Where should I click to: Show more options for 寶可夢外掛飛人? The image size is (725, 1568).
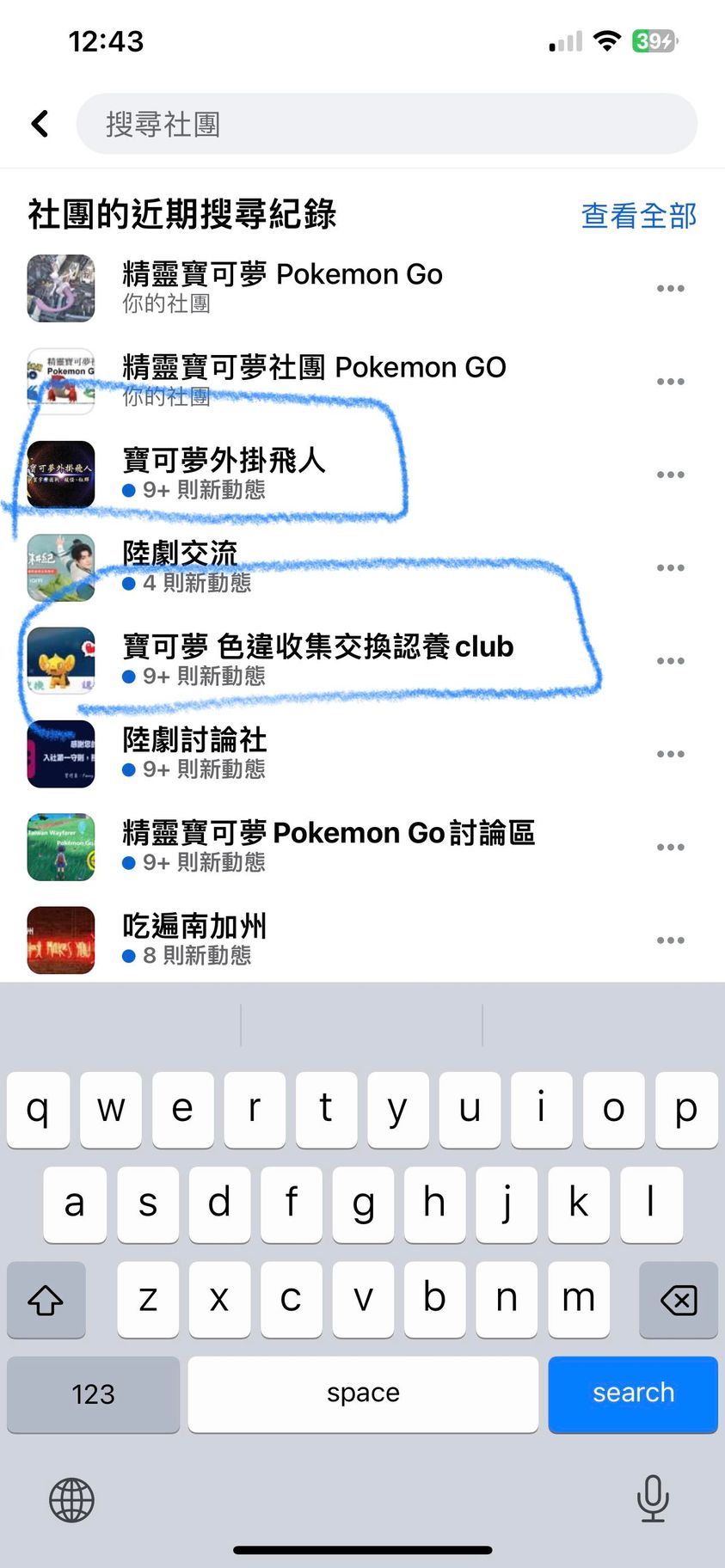click(x=670, y=475)
